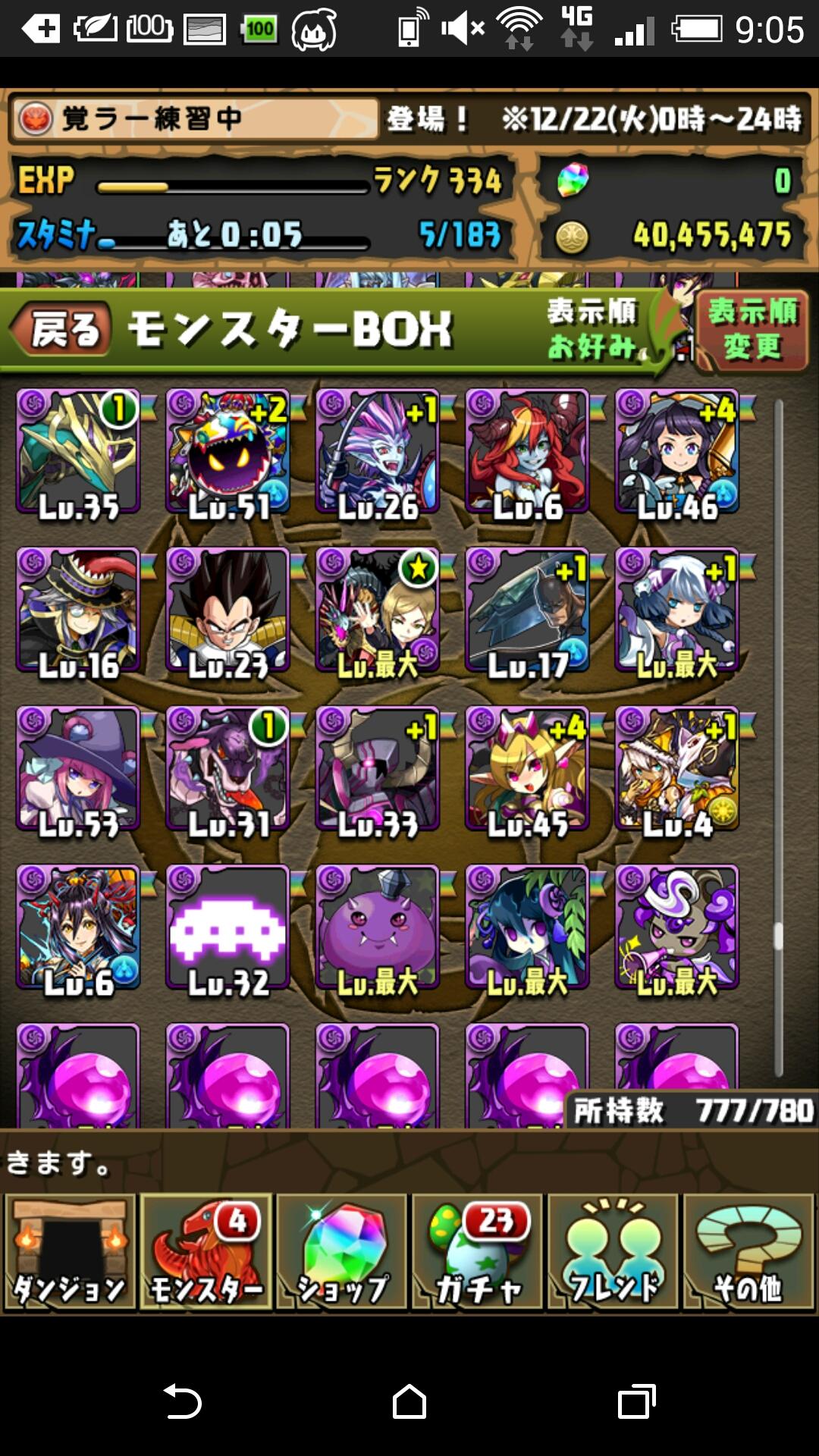
Task: Select the Lv.35 golden dragon monster
Action: (78, 452)
